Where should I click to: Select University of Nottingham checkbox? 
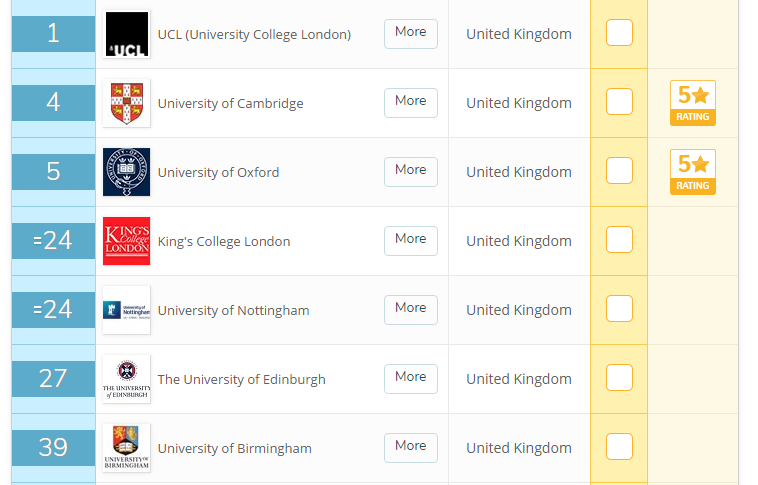tap(619, 309)
